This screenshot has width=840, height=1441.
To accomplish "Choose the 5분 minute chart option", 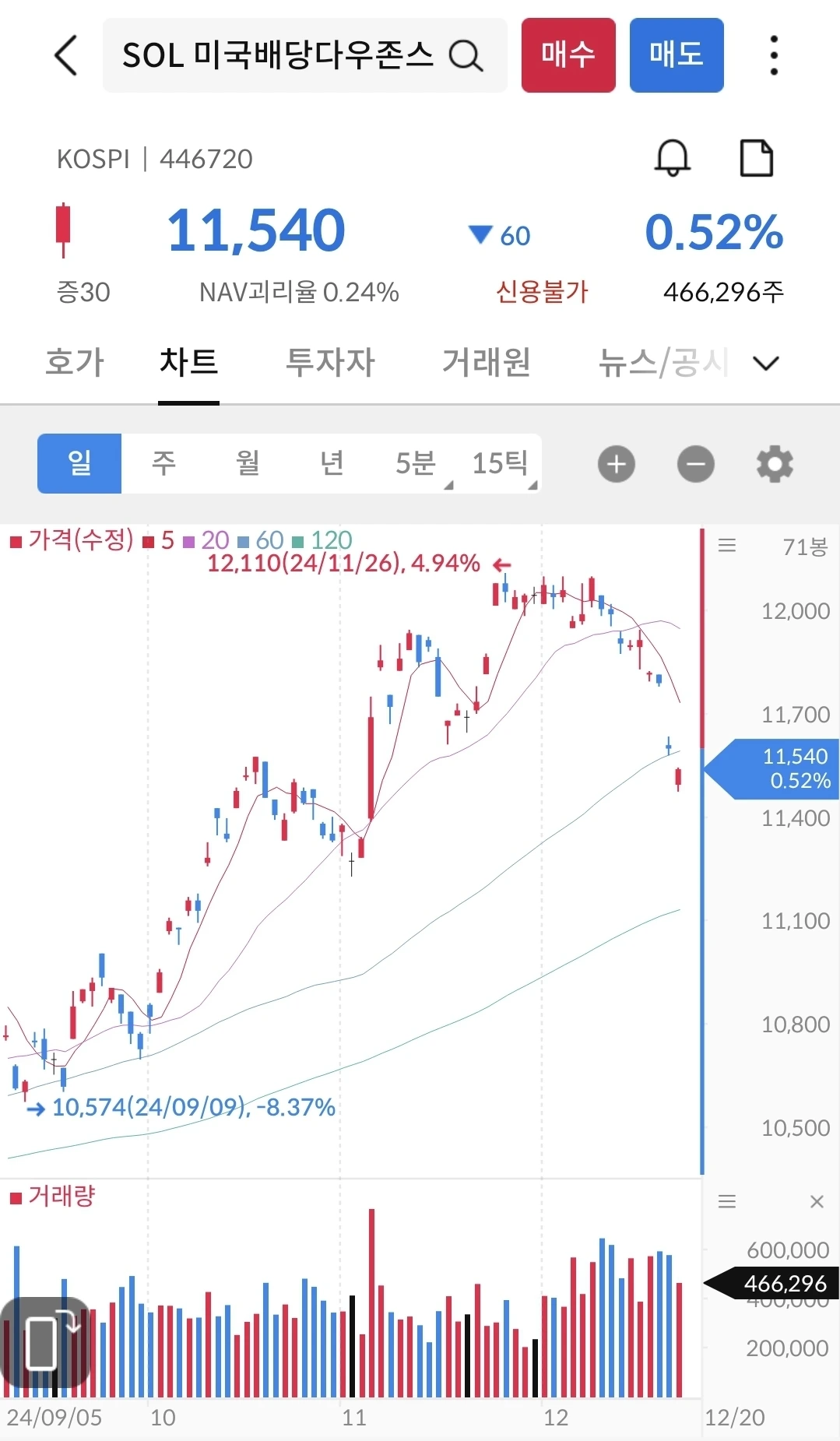I will coord(416,463).
